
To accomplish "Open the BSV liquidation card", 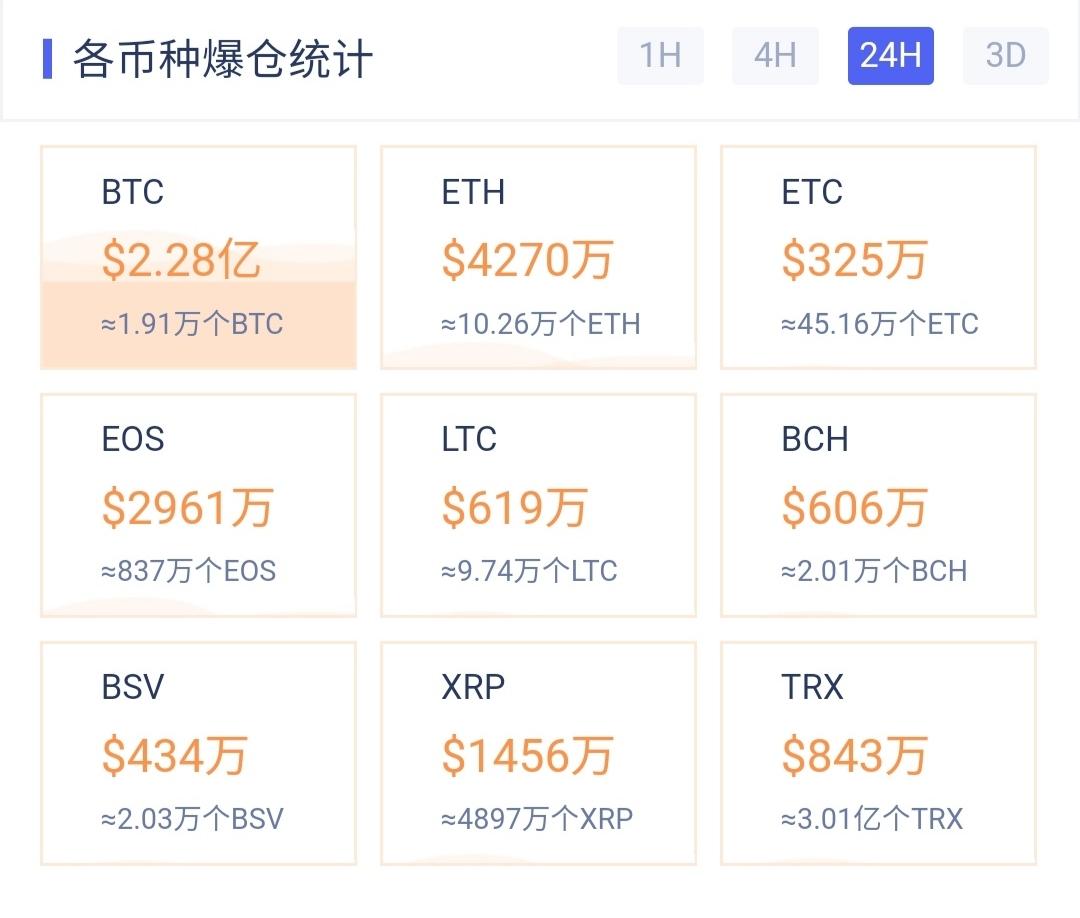I will tap(198, 753).
